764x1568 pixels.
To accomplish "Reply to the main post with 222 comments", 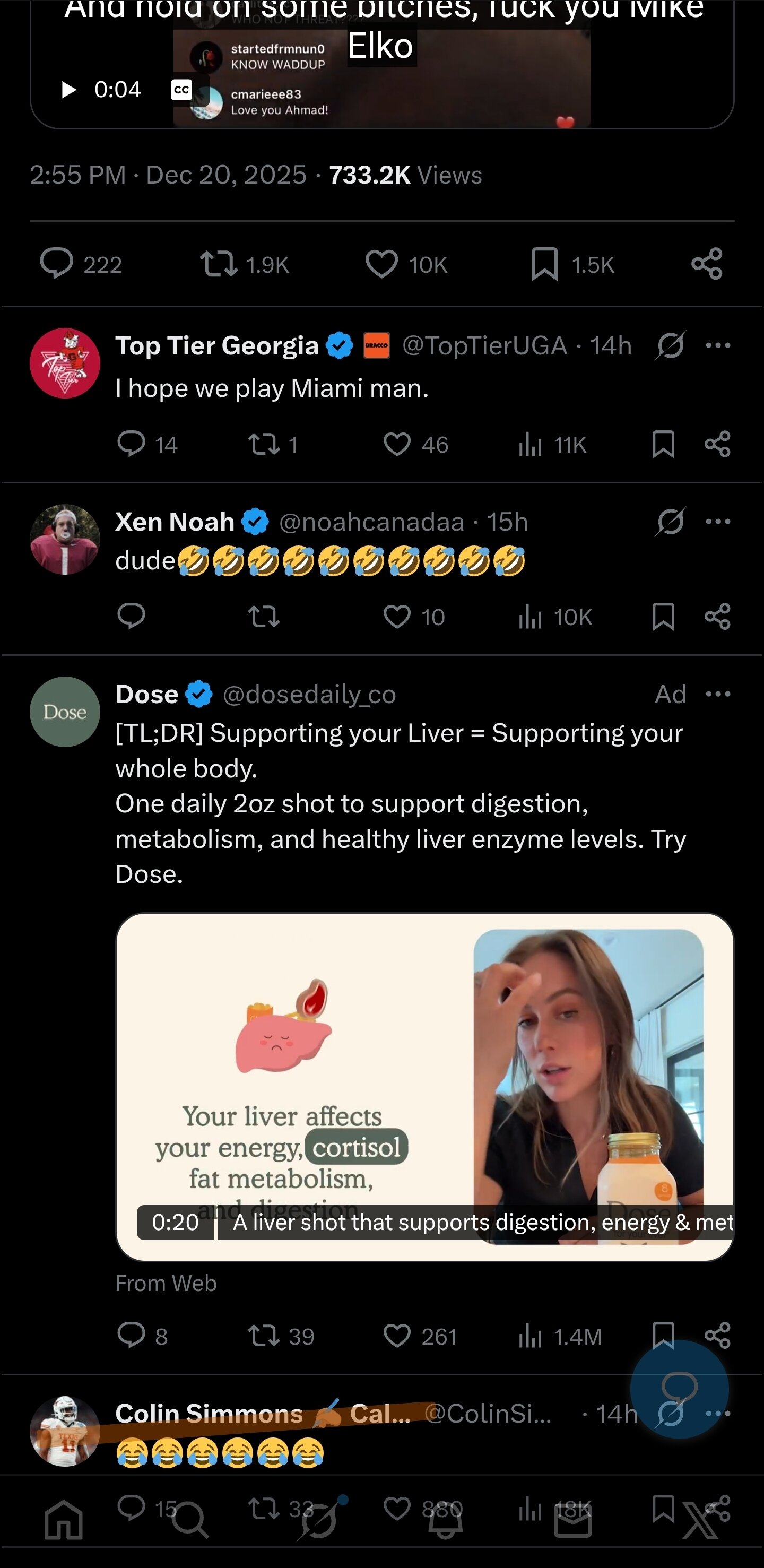I will [x=57, y=264].
